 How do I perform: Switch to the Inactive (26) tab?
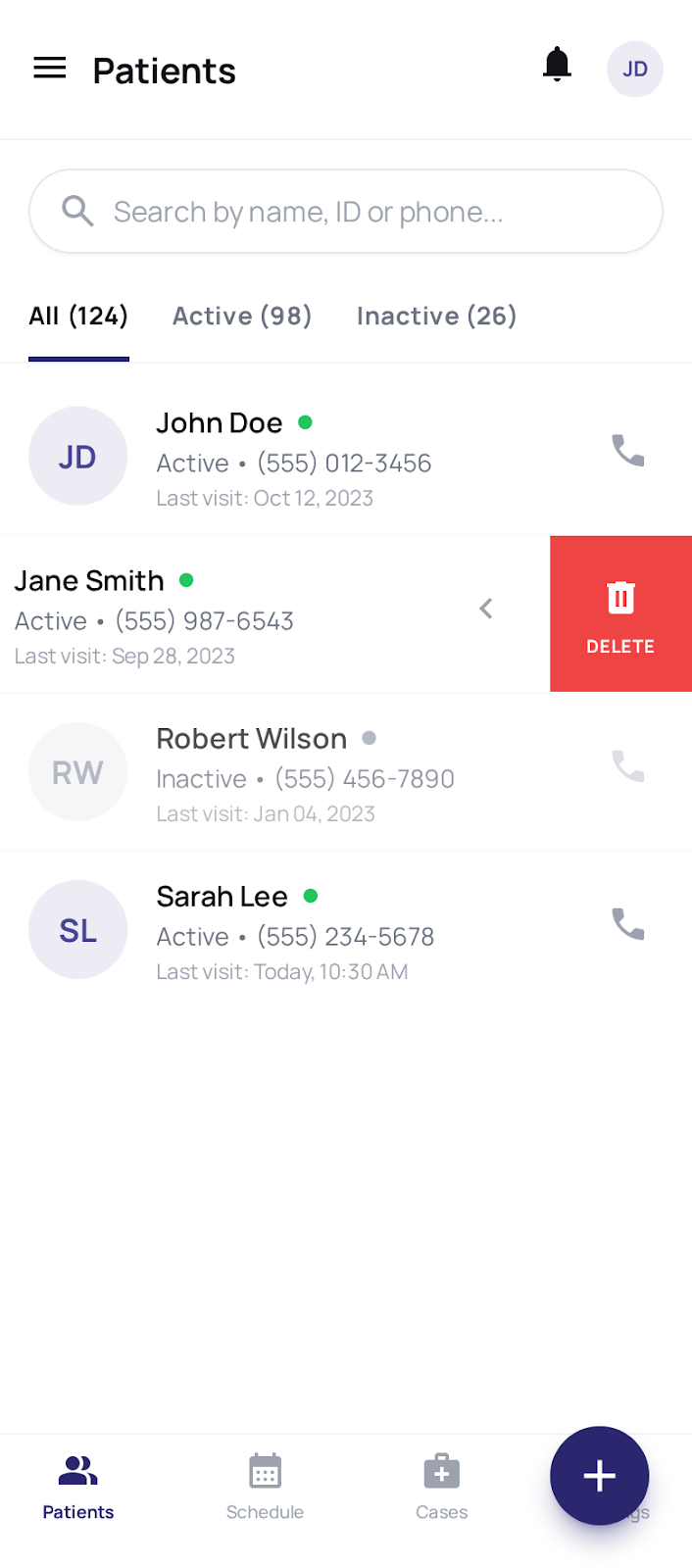coord(436,317)
